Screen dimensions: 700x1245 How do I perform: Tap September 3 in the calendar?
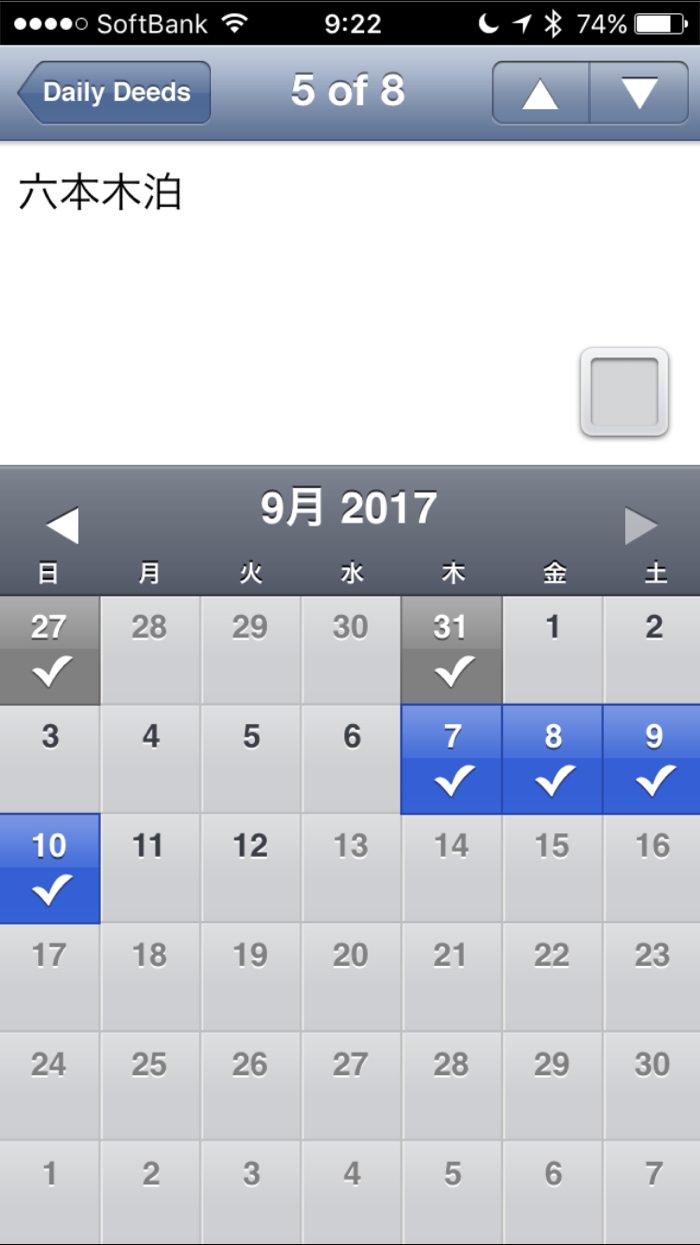click(50, 759)
